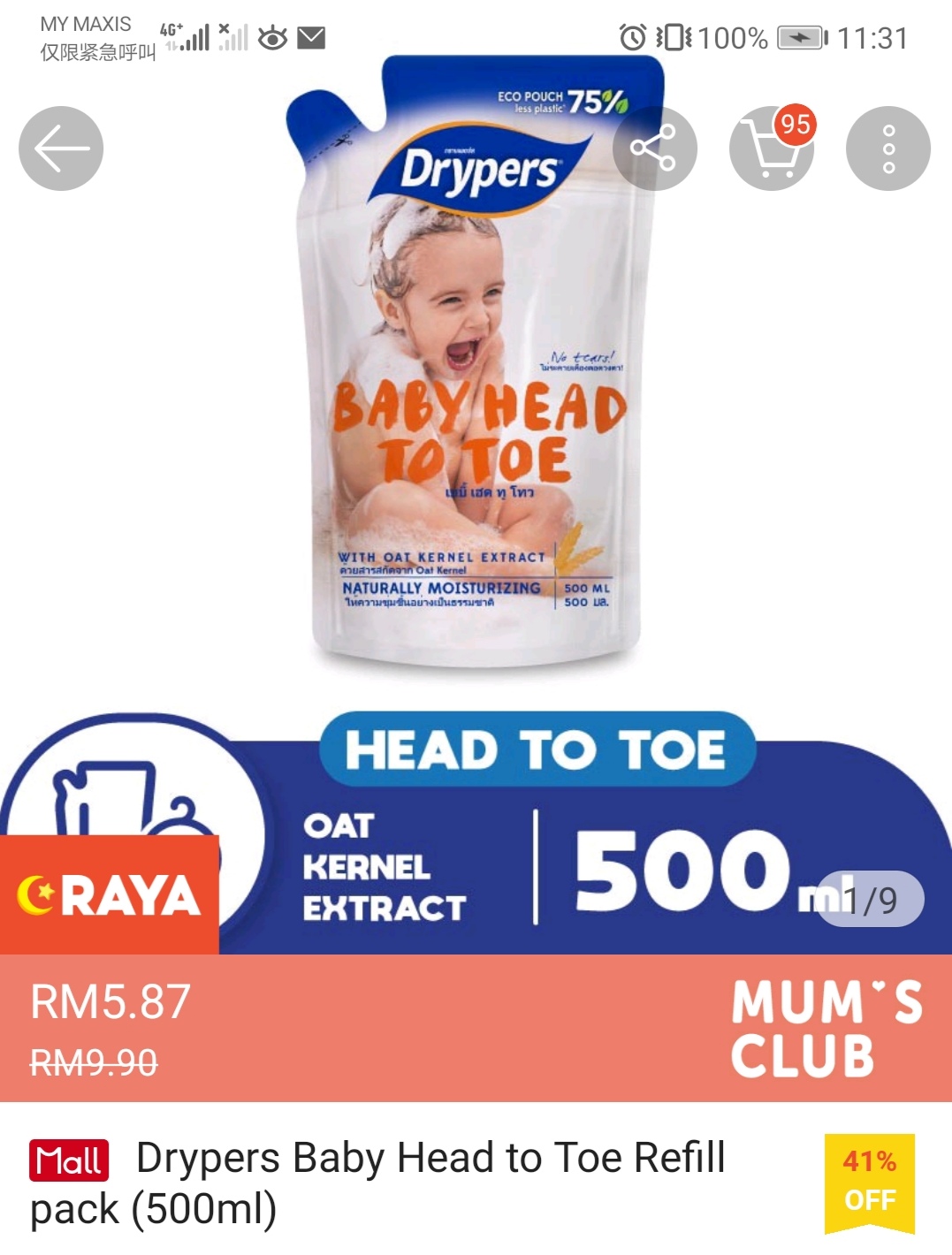Screen dimensions: 952x1255
Task: Open the three-dot overflow menu
Action: (x=887, y=148)
